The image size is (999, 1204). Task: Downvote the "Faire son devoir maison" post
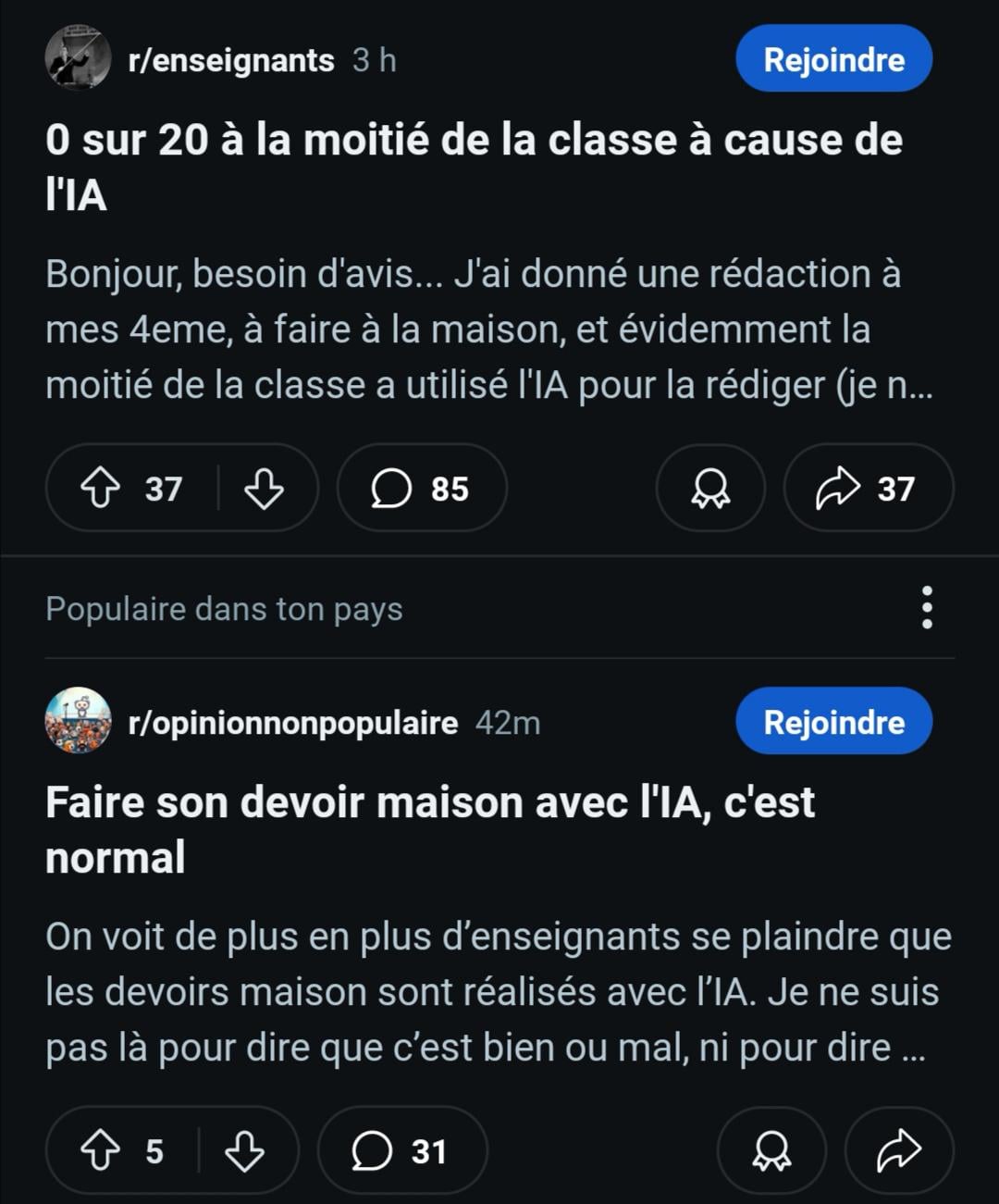(x=245, y=1150)
